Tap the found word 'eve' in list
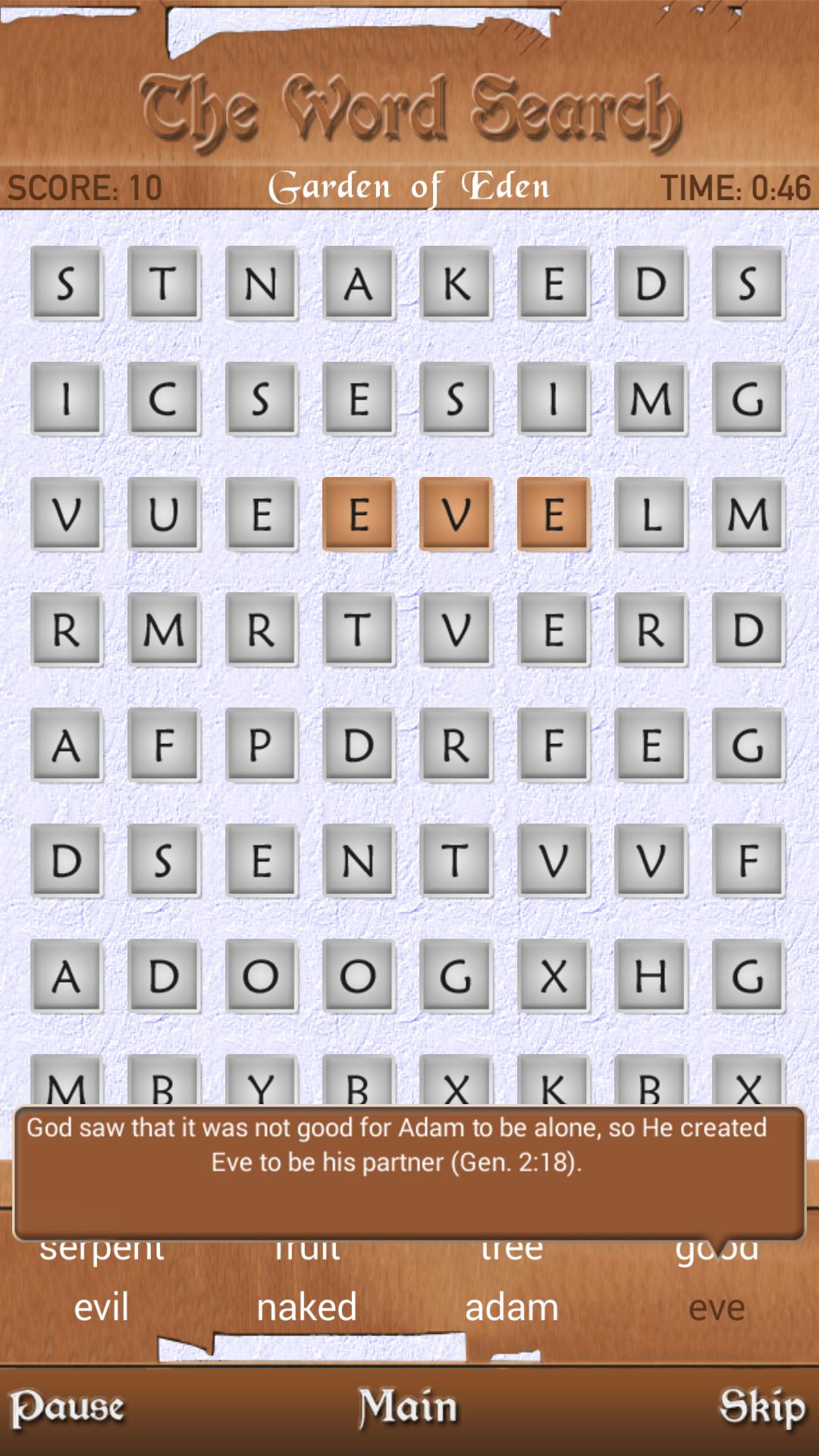The width and height of the screenshot is (819, 1456). pyautogui.click(x=716, y=1307)
